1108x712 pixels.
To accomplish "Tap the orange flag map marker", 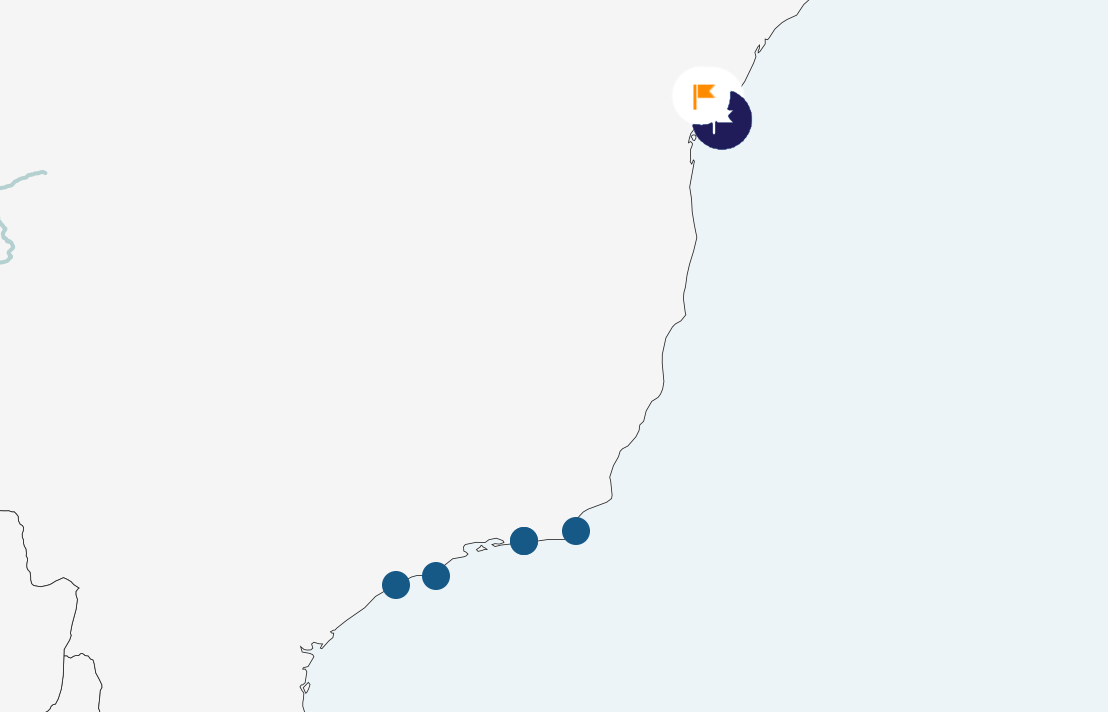I will [704, 95].
